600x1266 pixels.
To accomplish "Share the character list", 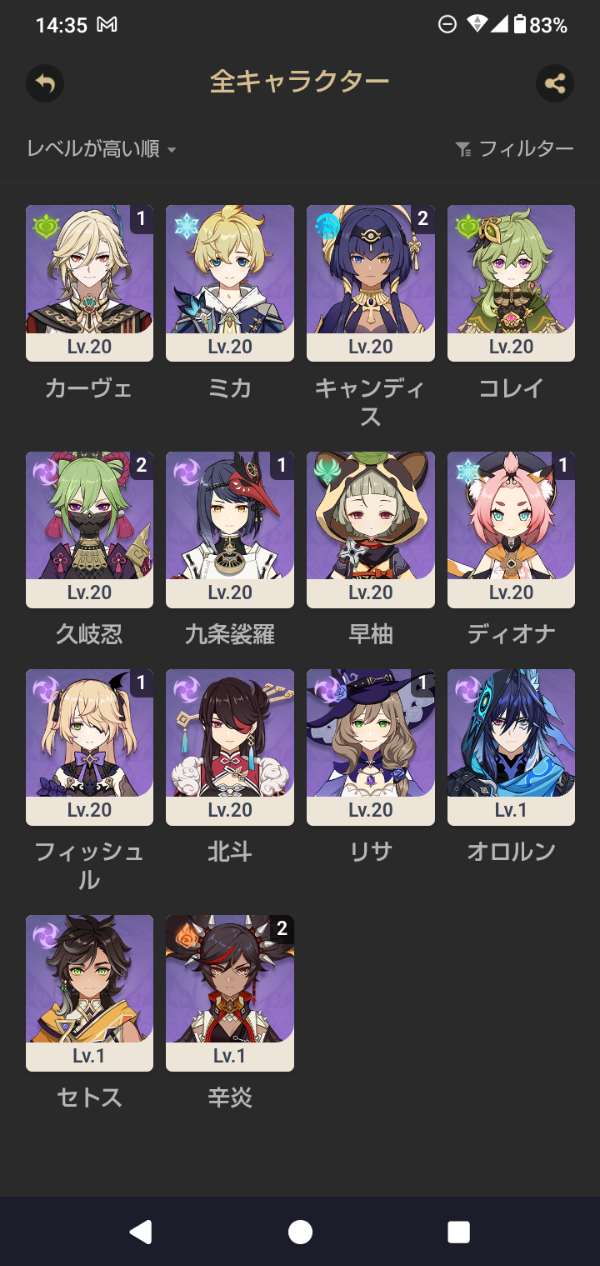I will (555, 82).
